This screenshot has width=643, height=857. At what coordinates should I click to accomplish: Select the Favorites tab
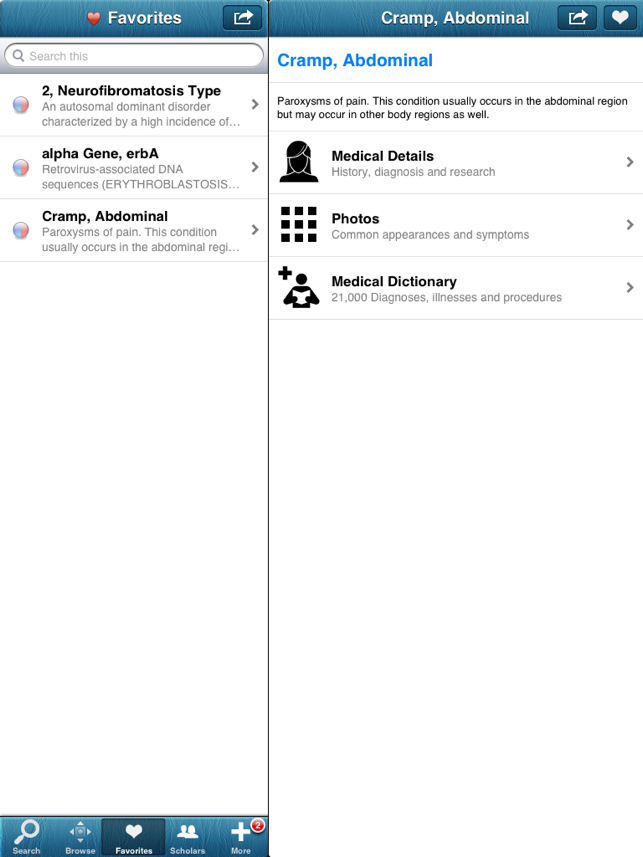pyautogui.click(x=134, y=837)
